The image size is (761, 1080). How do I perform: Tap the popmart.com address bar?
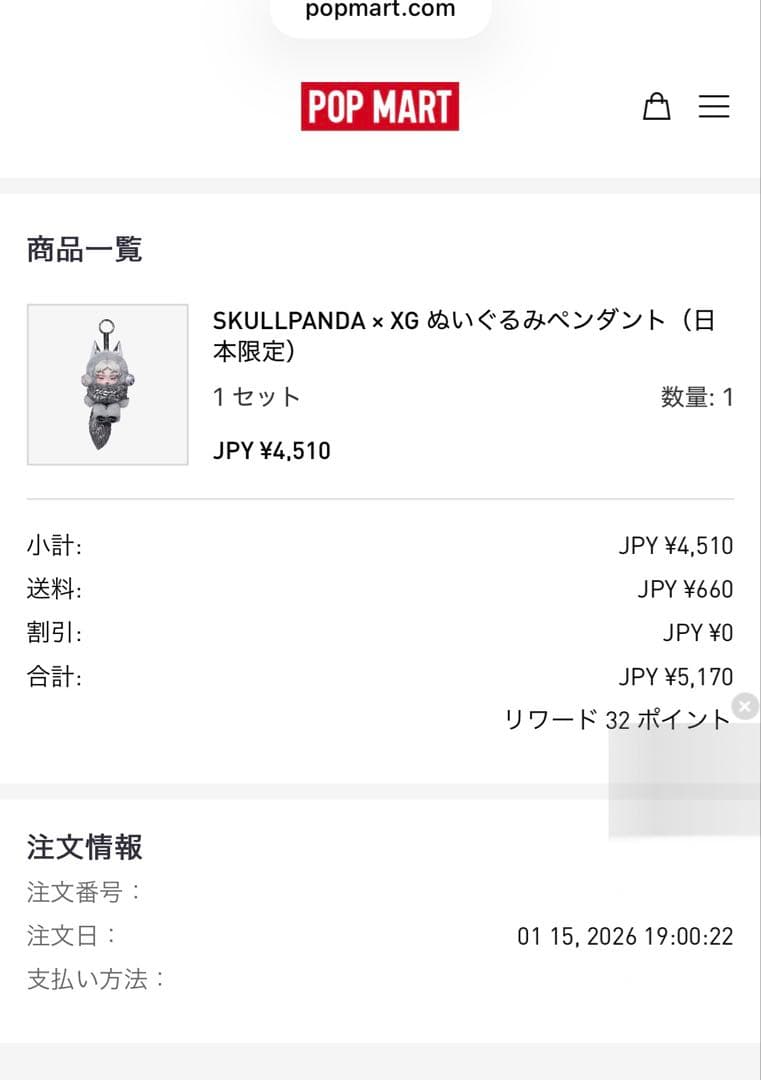point(380,12)
